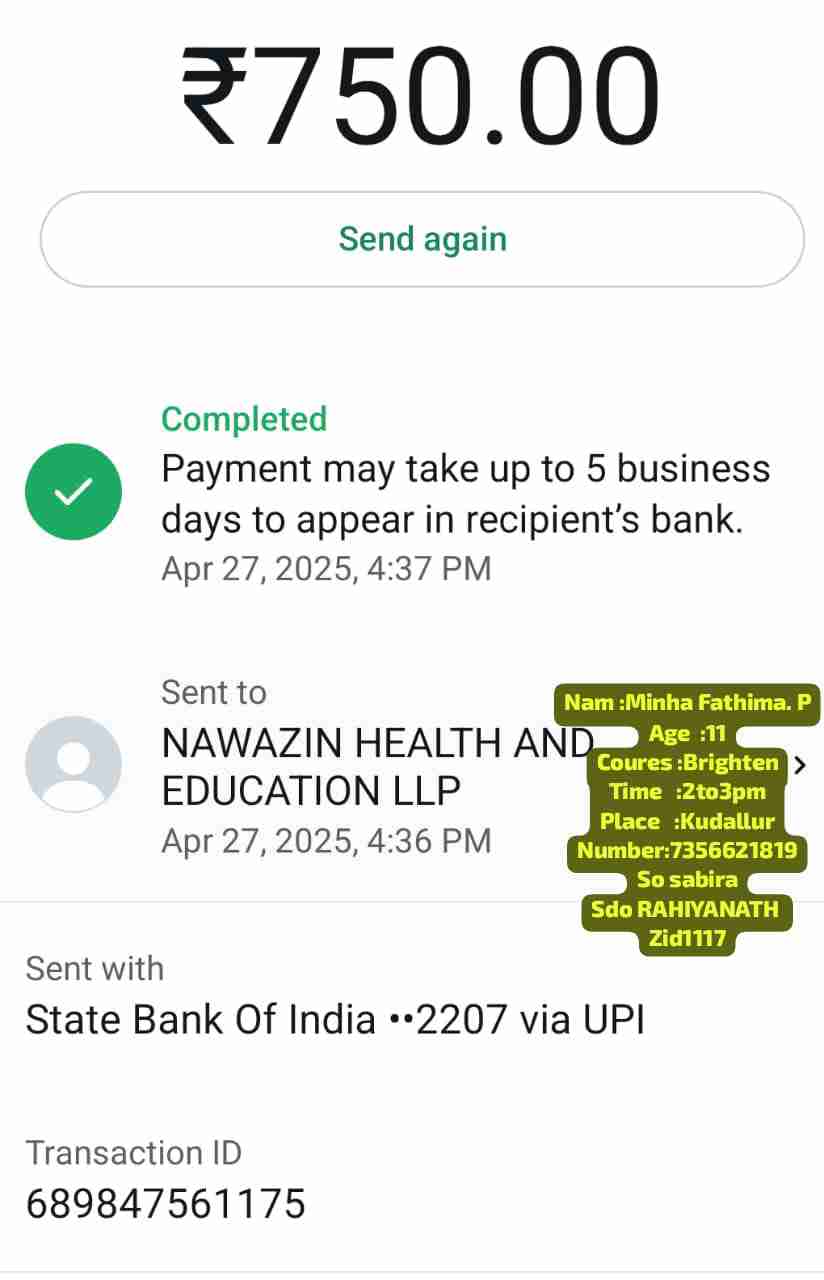The image size is (824, 1280).
Task: Tap the Send again button
Action: tap(421, 240)
